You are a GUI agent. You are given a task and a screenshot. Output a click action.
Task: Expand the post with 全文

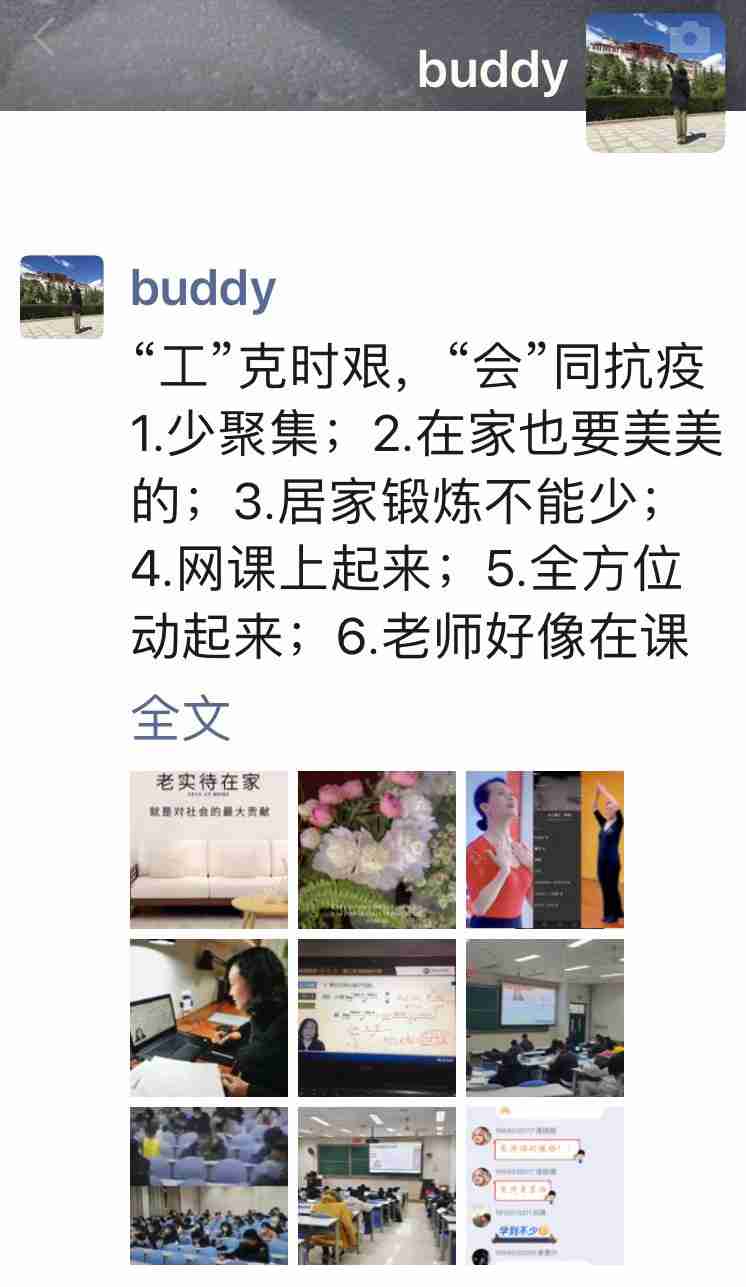[181, 718]
